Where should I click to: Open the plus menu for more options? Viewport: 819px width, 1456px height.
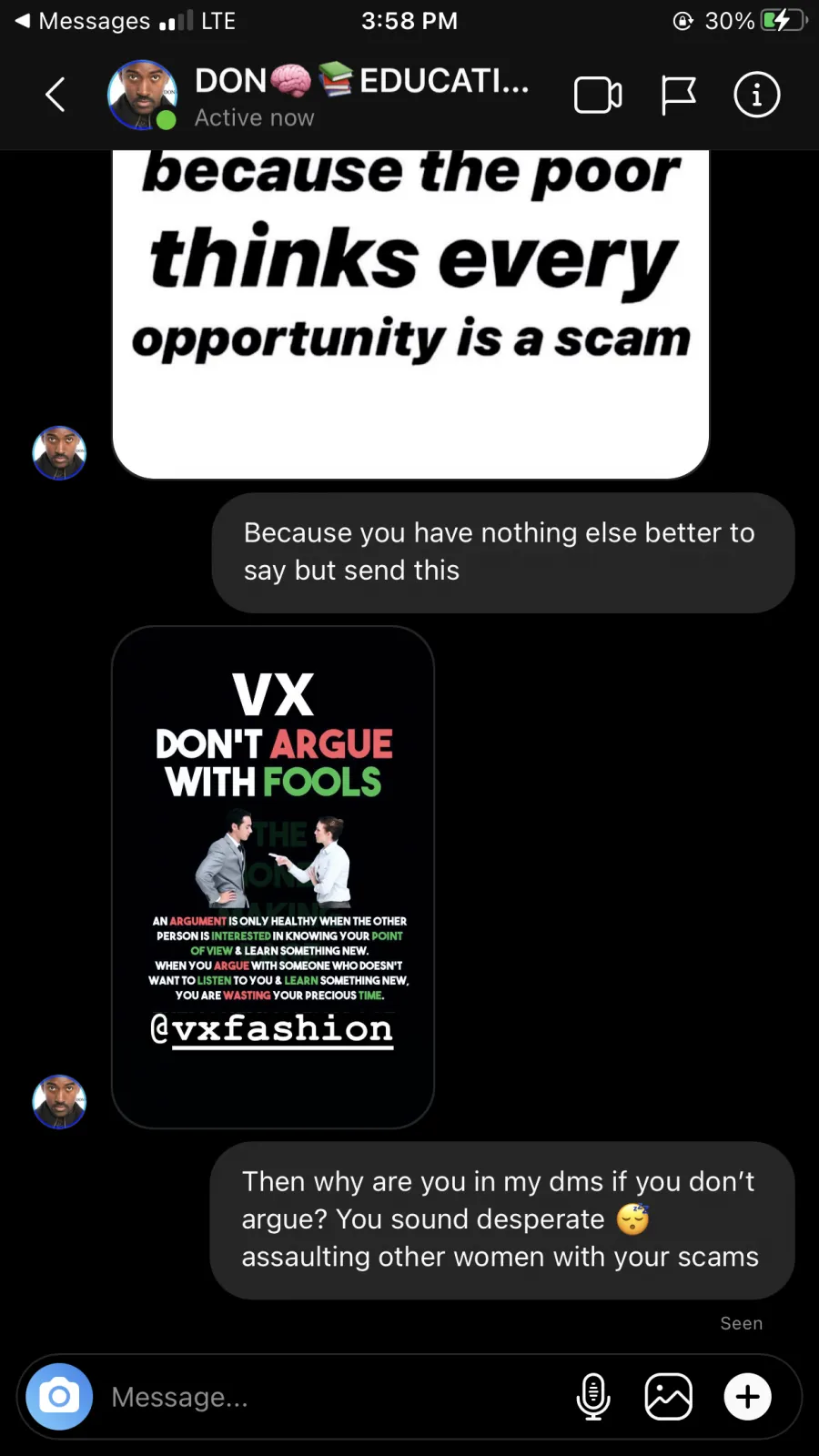[x=748, y=1397]
